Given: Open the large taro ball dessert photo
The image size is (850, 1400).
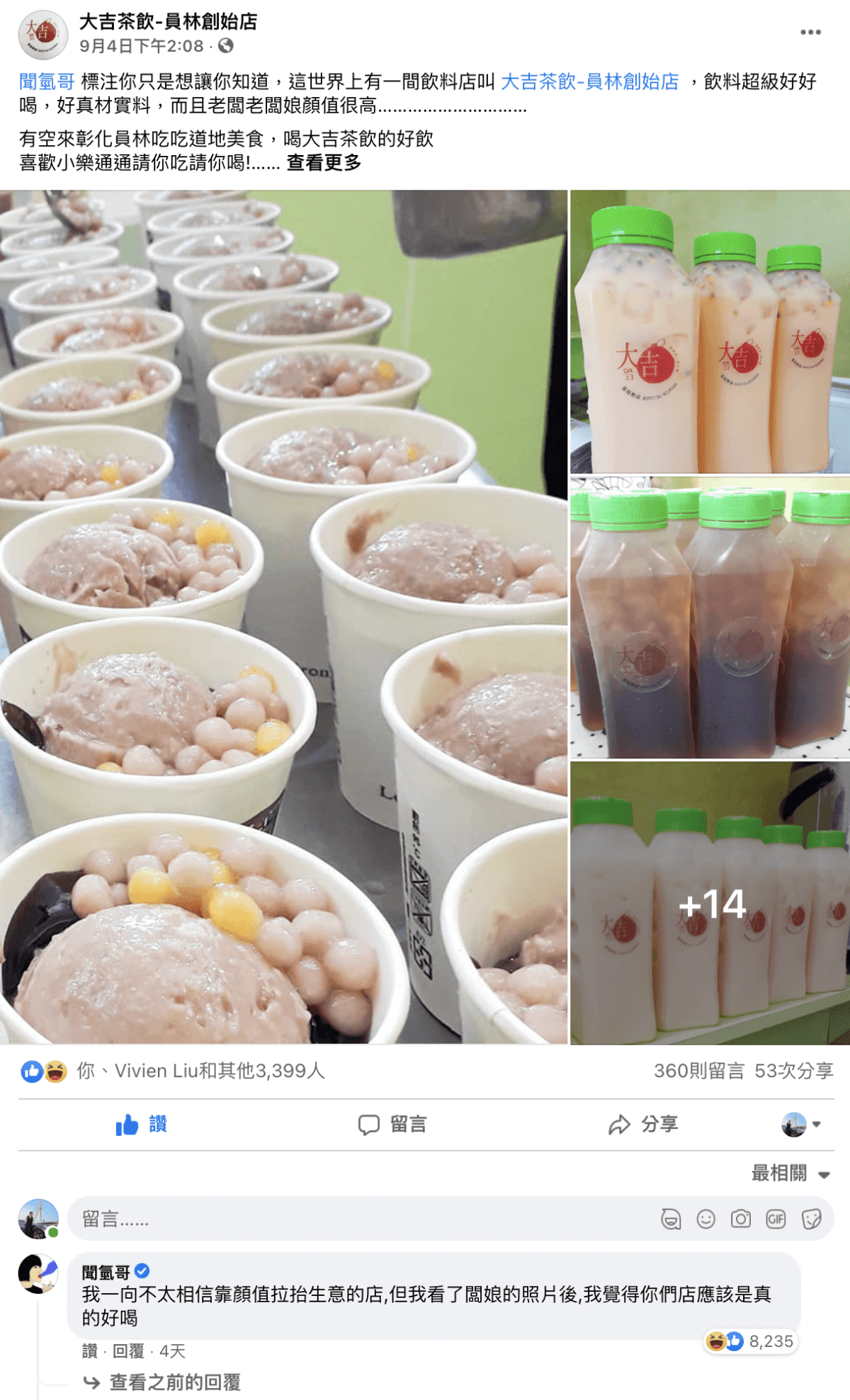Looking at the screenshot, I should click(283, 616).
